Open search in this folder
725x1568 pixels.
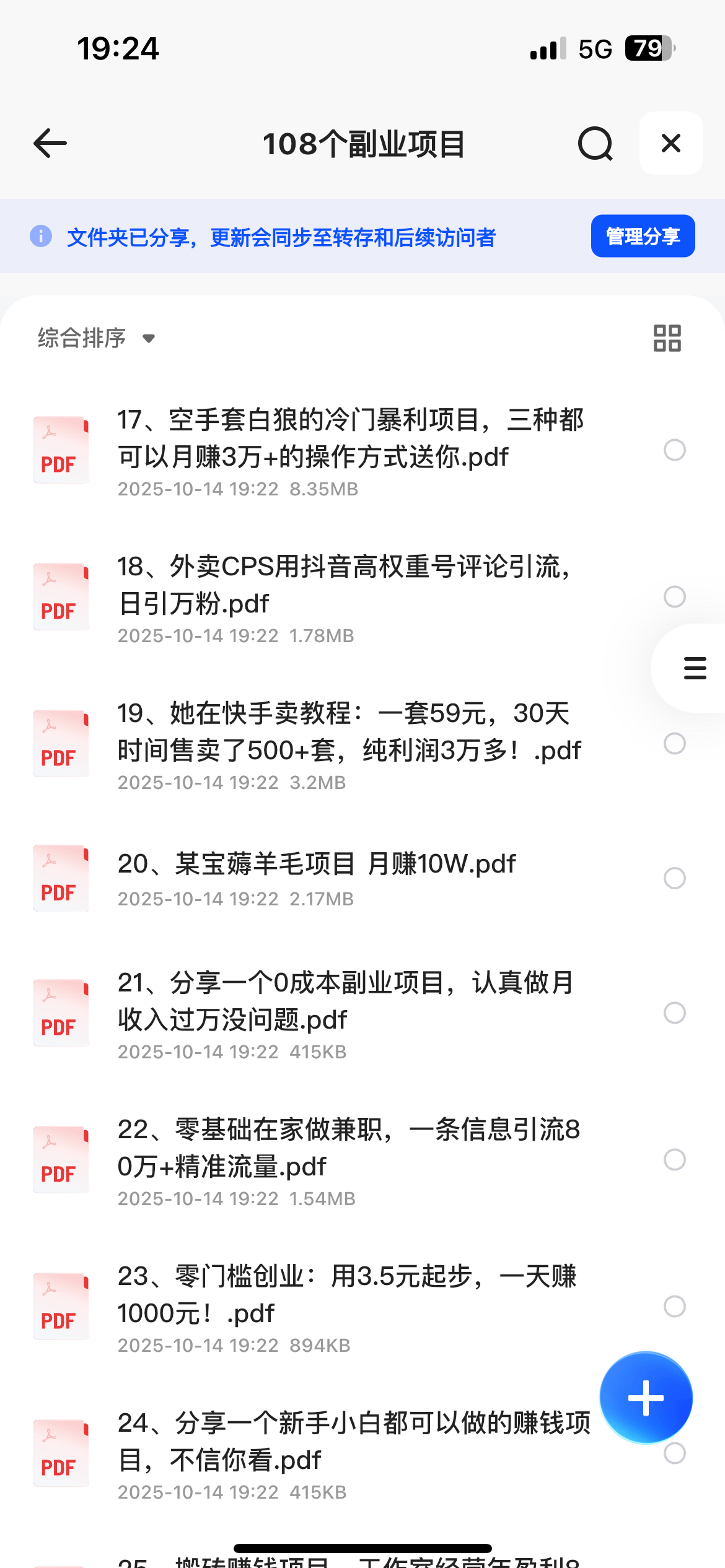coord(595,144)
